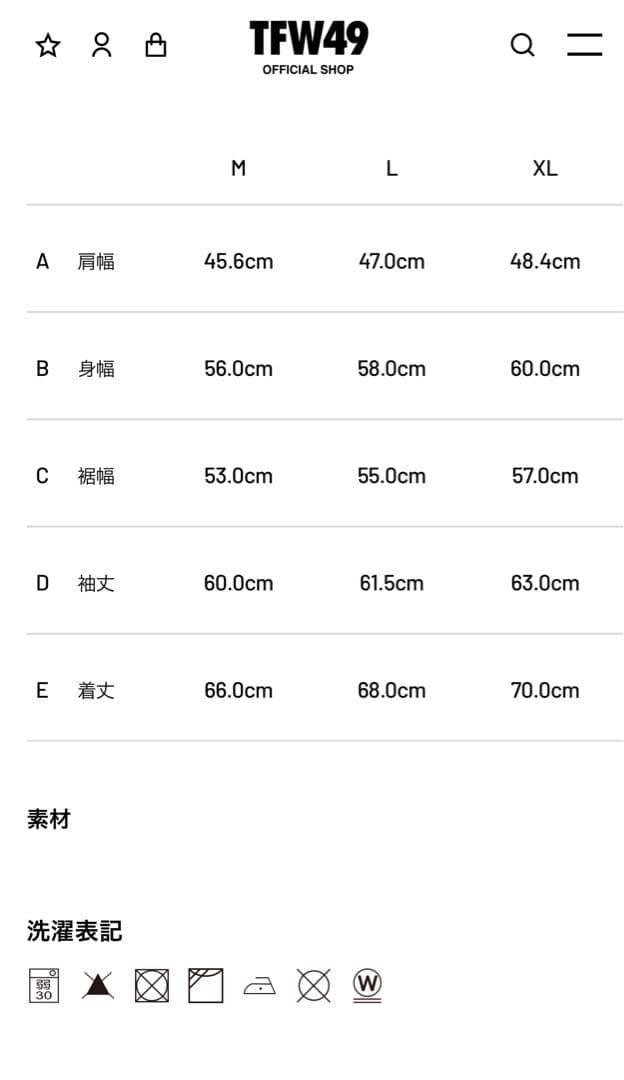Open the search magnifier

[522, 45]
